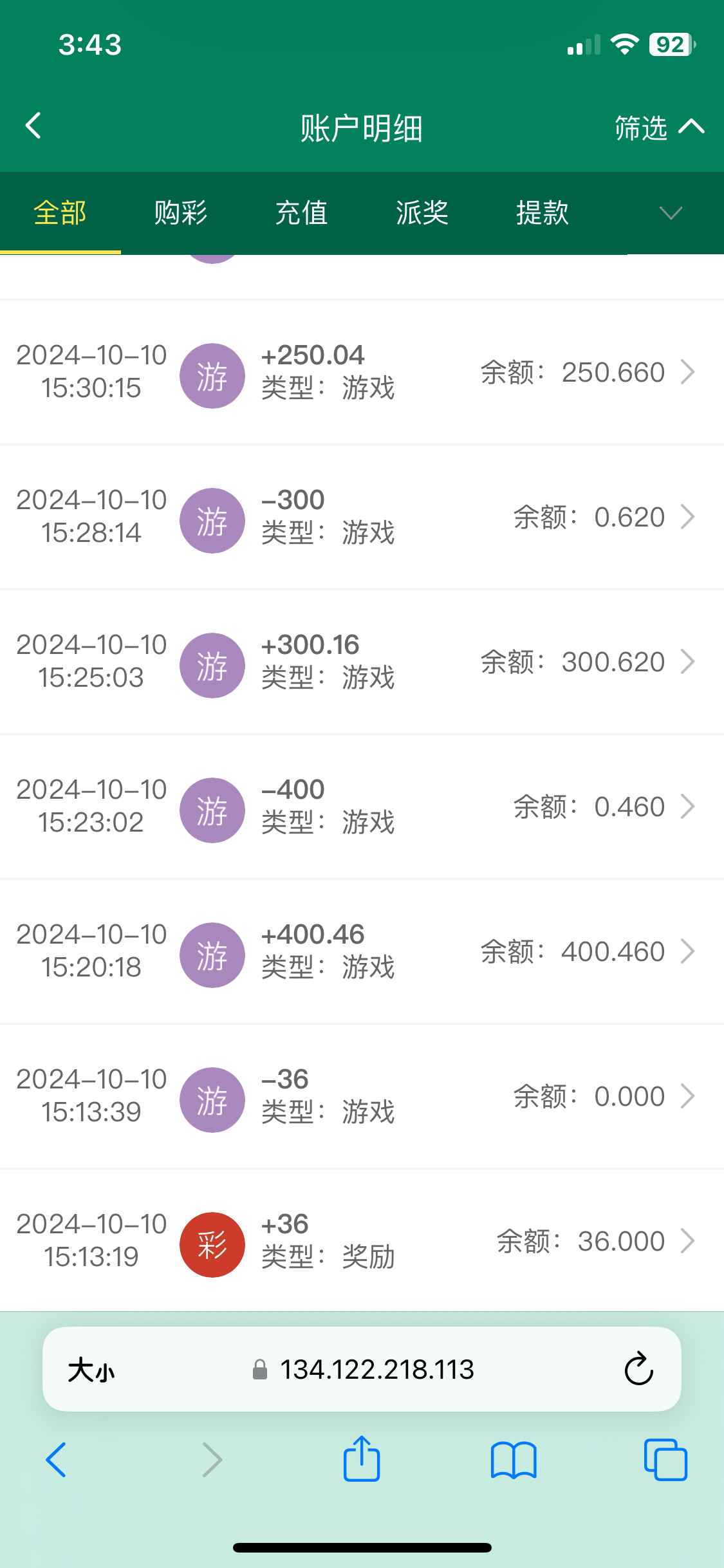Open the +400.46 游戏 transaction at 15:20:18

pos(362,951)
